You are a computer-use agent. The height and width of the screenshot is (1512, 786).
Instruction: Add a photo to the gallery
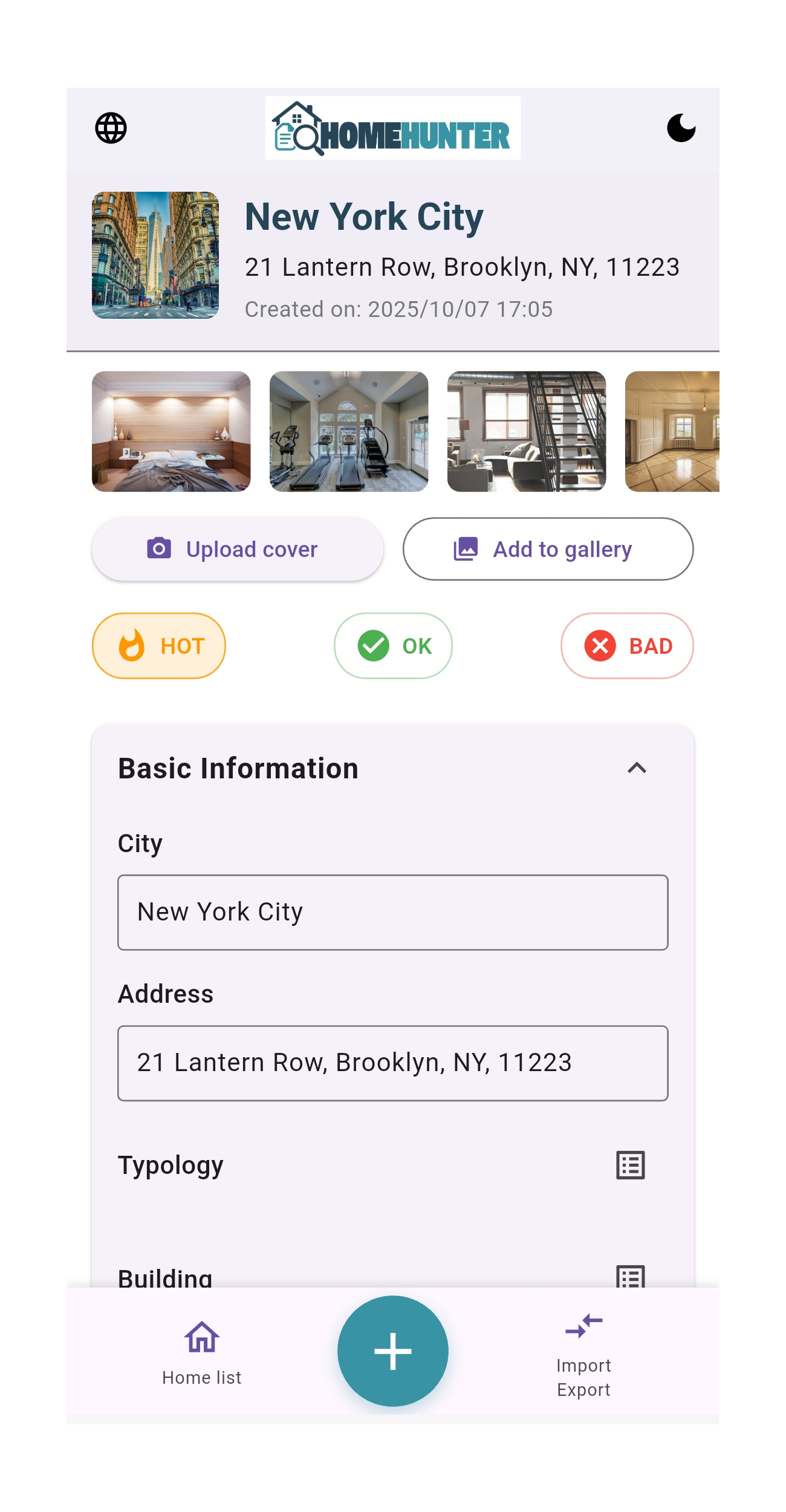point(548,549)
